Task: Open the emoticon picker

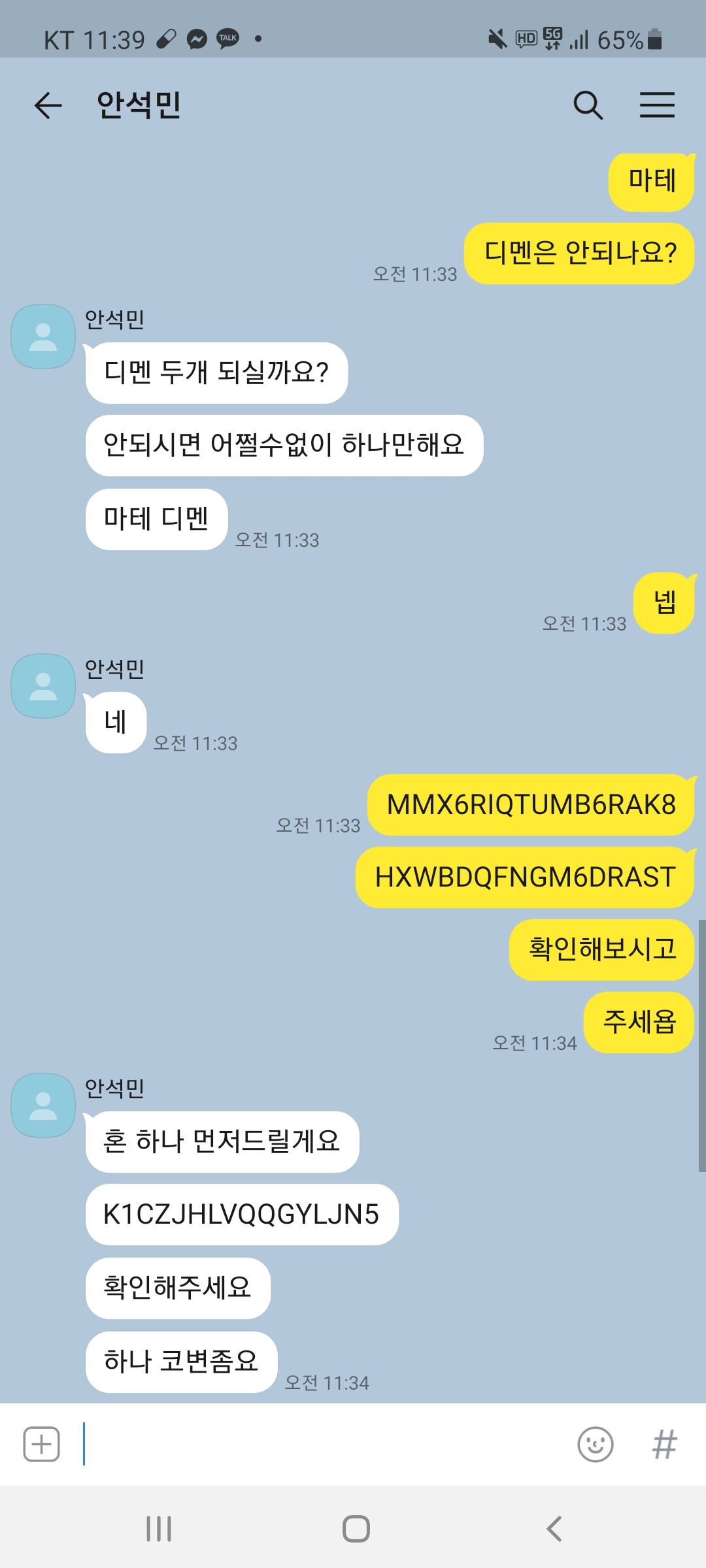Action: (595, 1444)
